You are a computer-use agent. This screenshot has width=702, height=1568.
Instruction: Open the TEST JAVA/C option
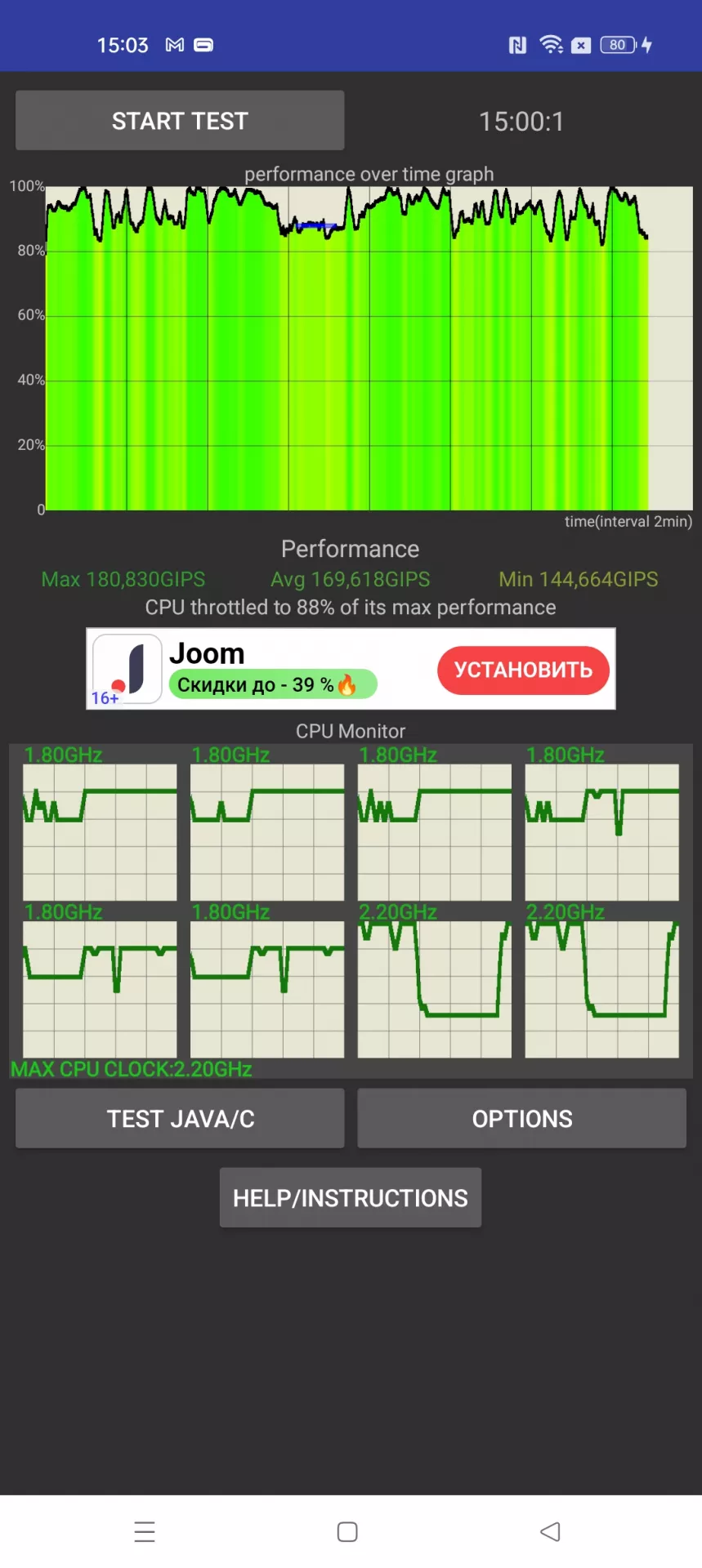(x=180, y=1118)
